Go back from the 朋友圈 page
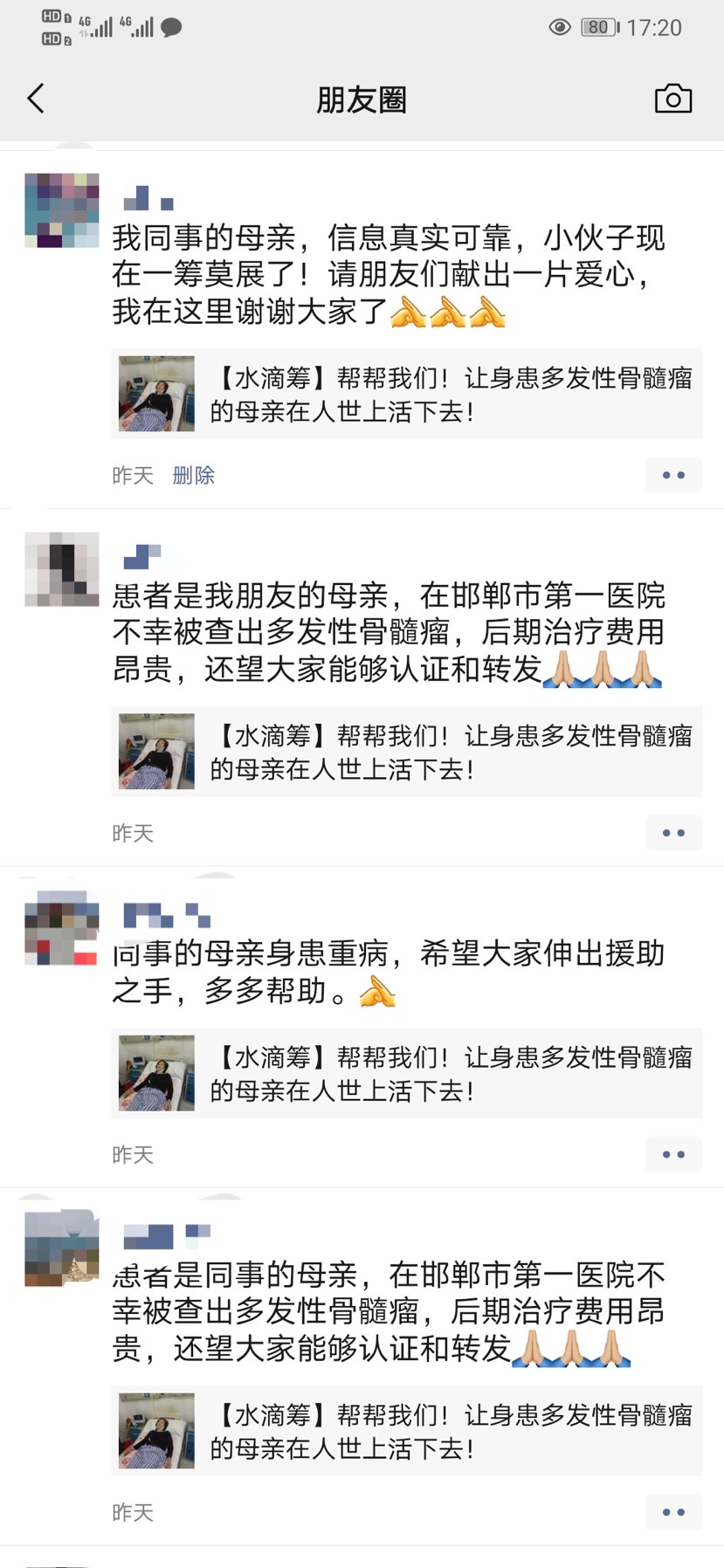724x1568 pixels. coord(36,99)
